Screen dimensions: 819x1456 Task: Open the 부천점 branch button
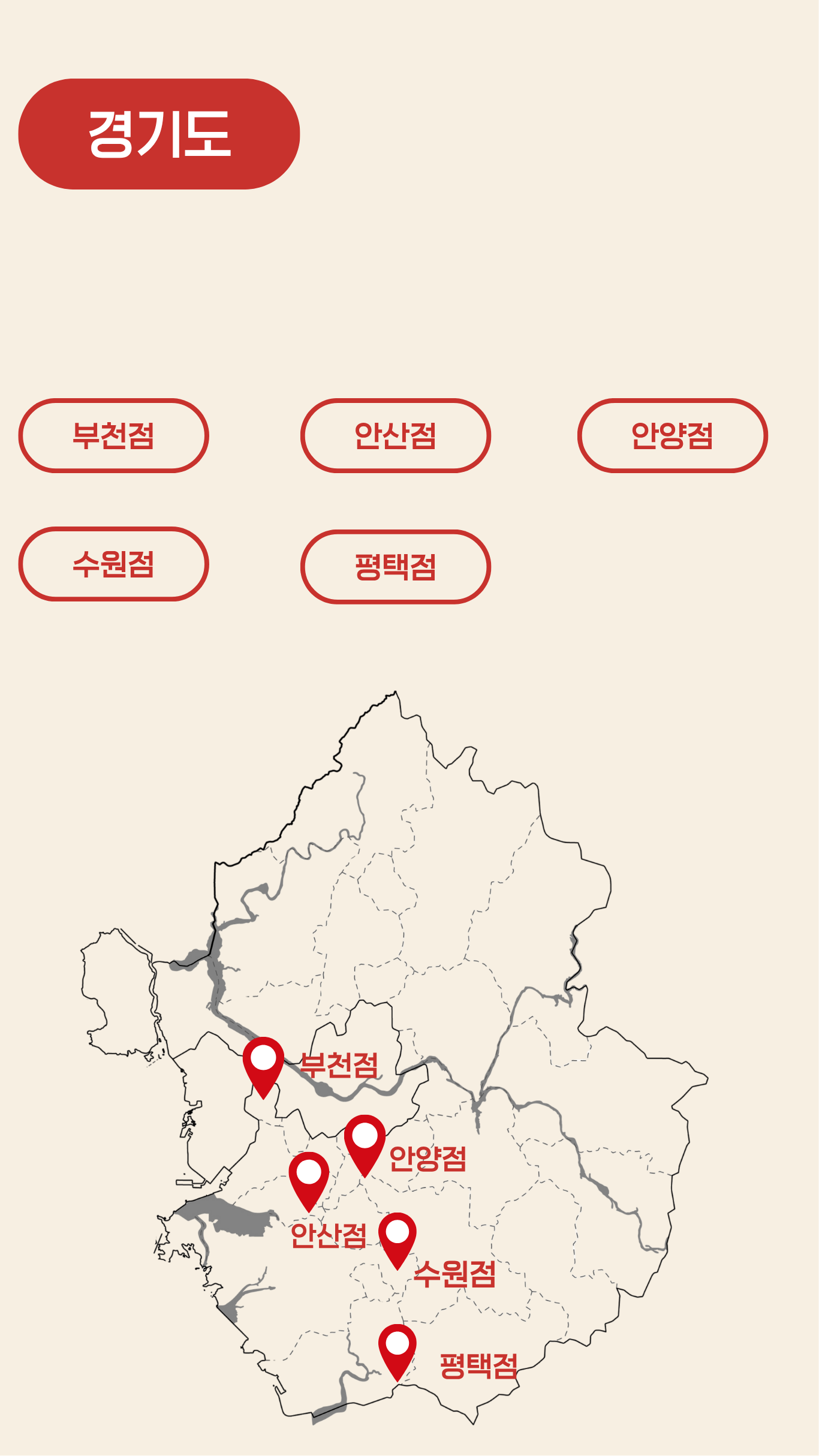(x=113, y=435)
